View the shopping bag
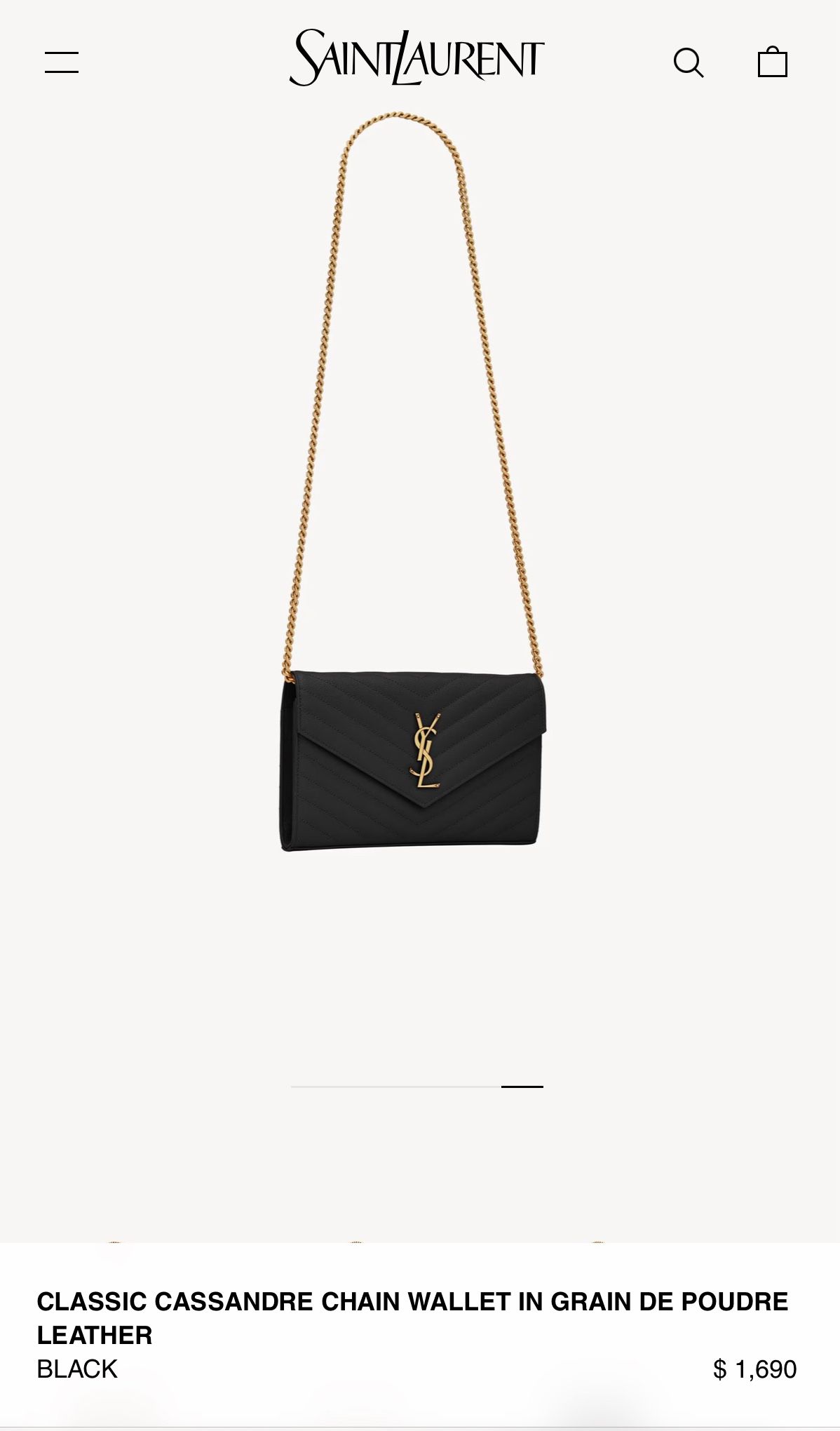 (x=772, y=62)
